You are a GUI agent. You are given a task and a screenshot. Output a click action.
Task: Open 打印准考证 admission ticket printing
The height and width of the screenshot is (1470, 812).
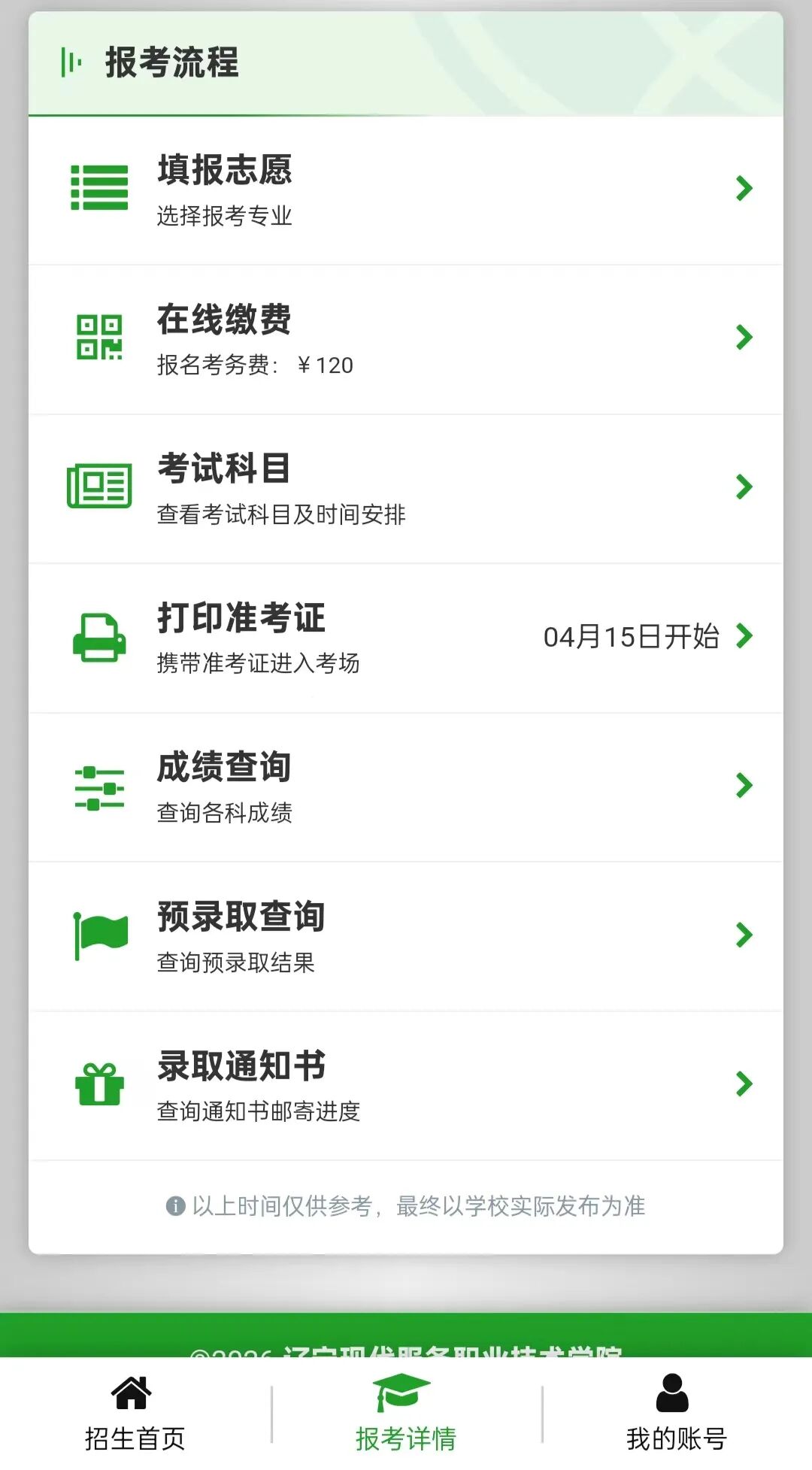(406, 637)
